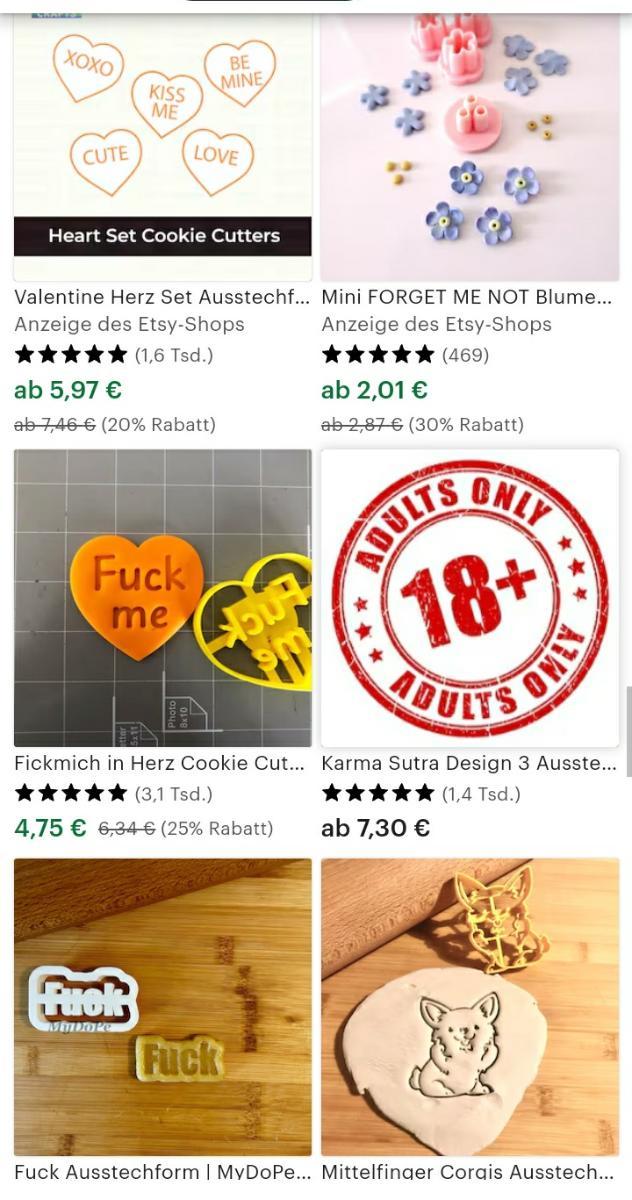Open the Valentine Herz Set cookie cutter listing
This screenshot has height=1200, width=632.
162,296
